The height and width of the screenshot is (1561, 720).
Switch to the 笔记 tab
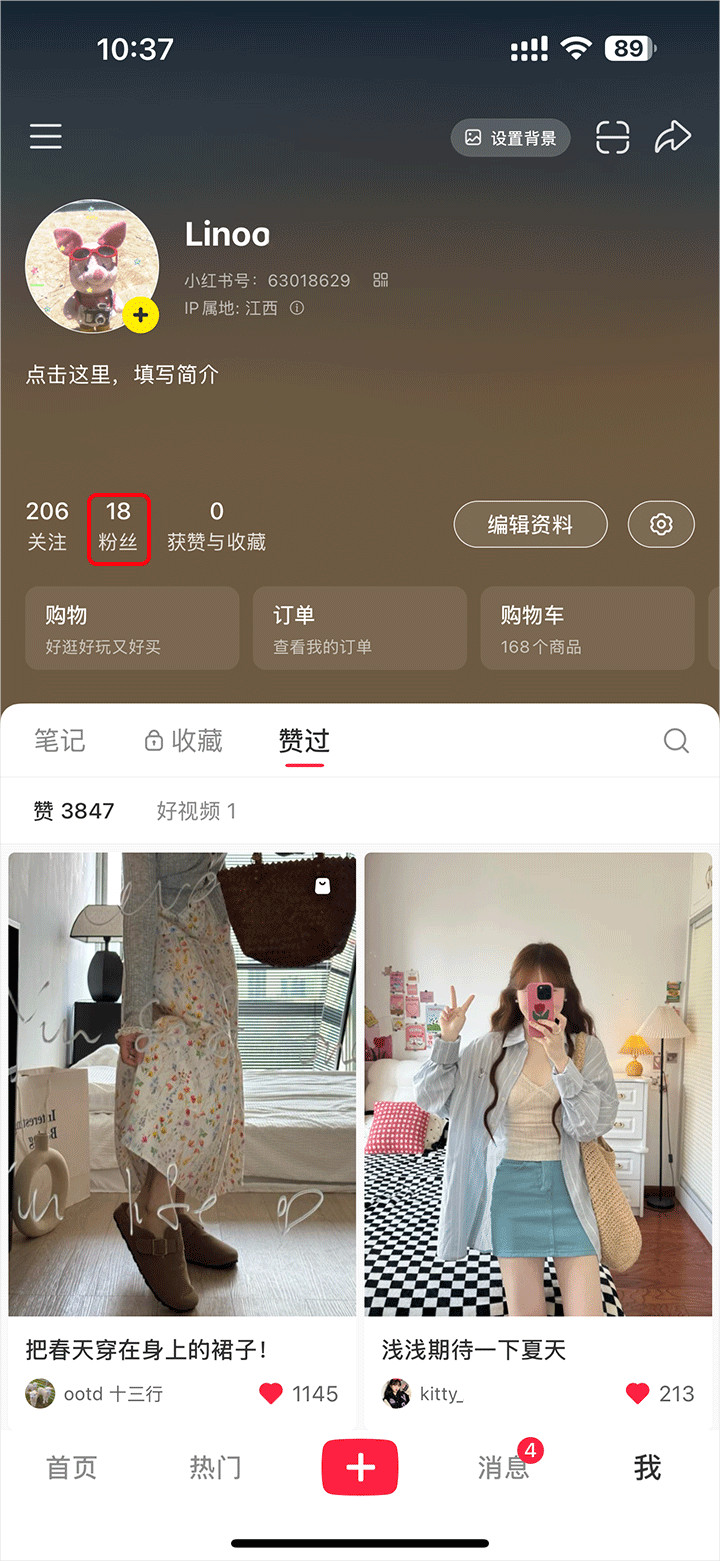60,741
